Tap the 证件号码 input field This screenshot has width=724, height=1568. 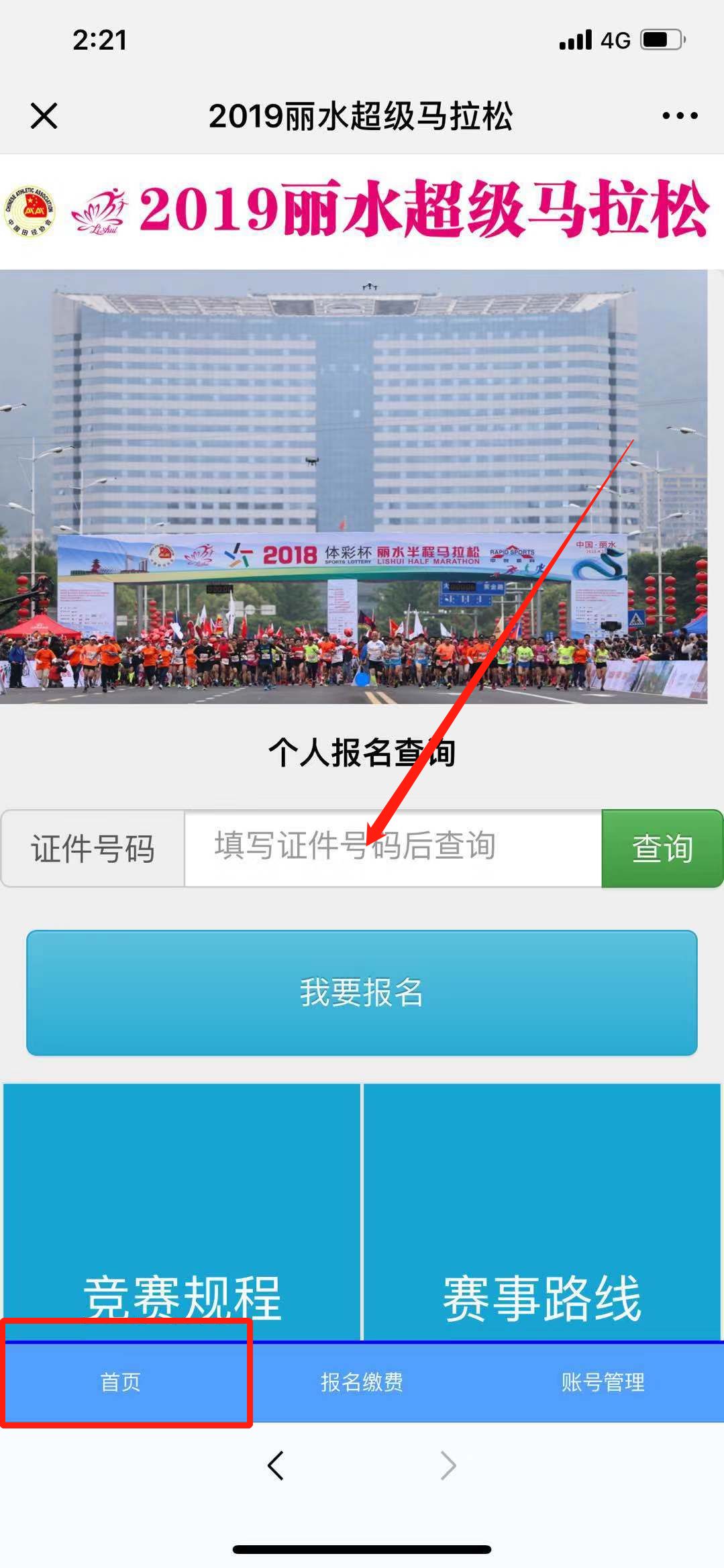click(393, 848)
